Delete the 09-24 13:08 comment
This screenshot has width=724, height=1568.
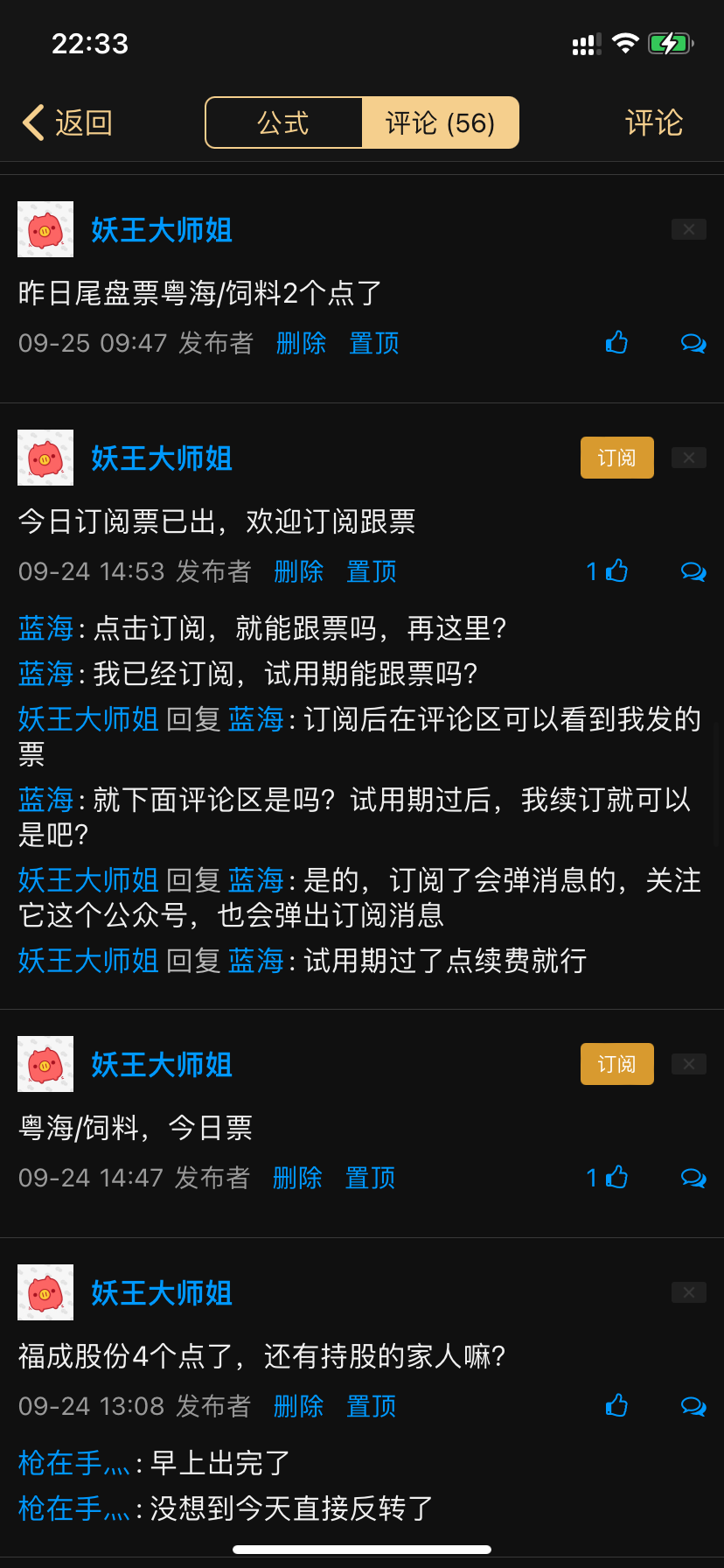(298, 1406)
